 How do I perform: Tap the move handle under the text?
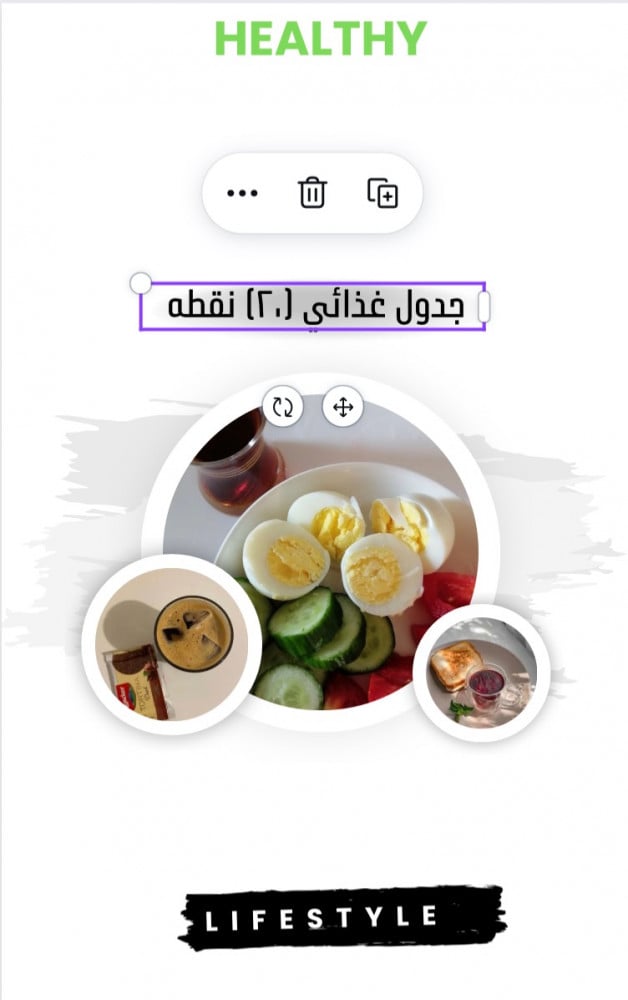click(343, 407)
